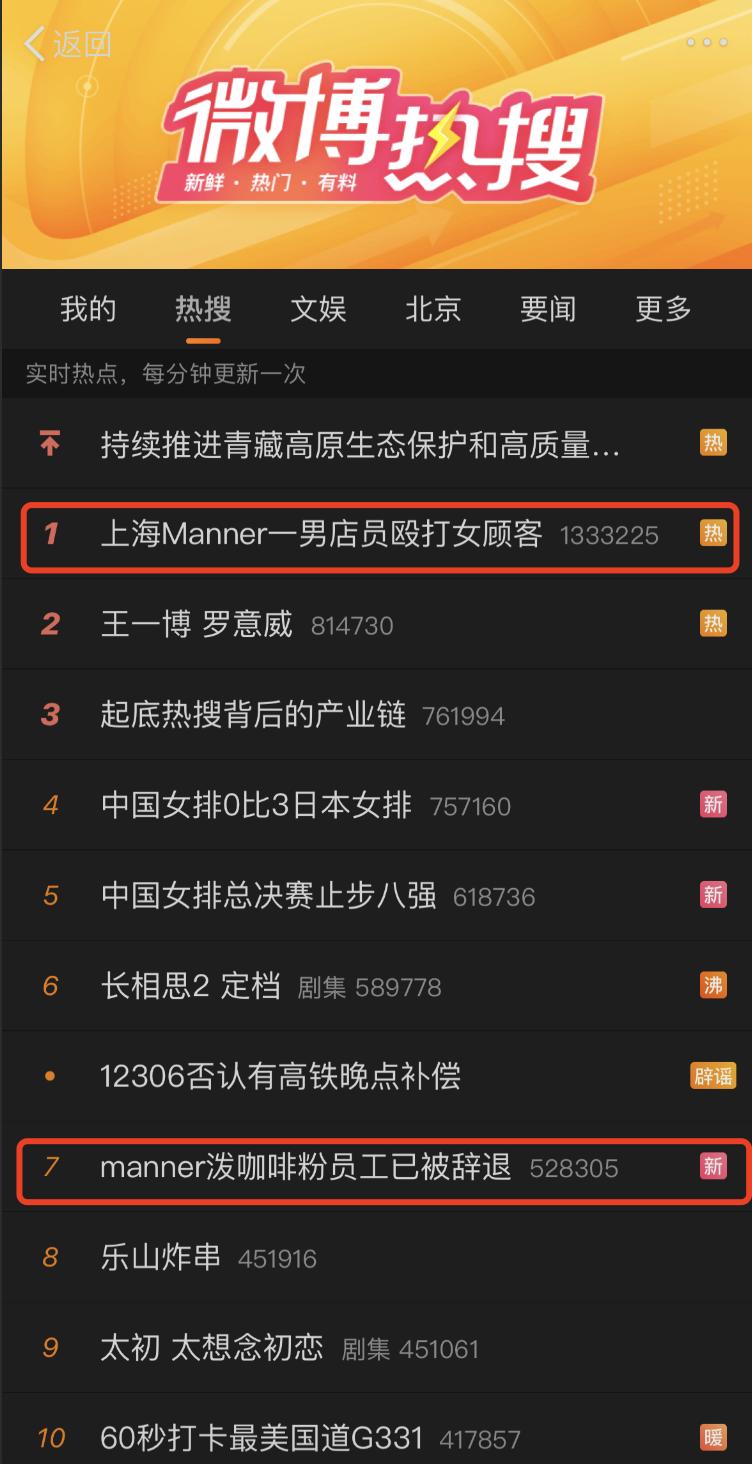
Task: Open the 更多 tab
Action: coord(663,309)
